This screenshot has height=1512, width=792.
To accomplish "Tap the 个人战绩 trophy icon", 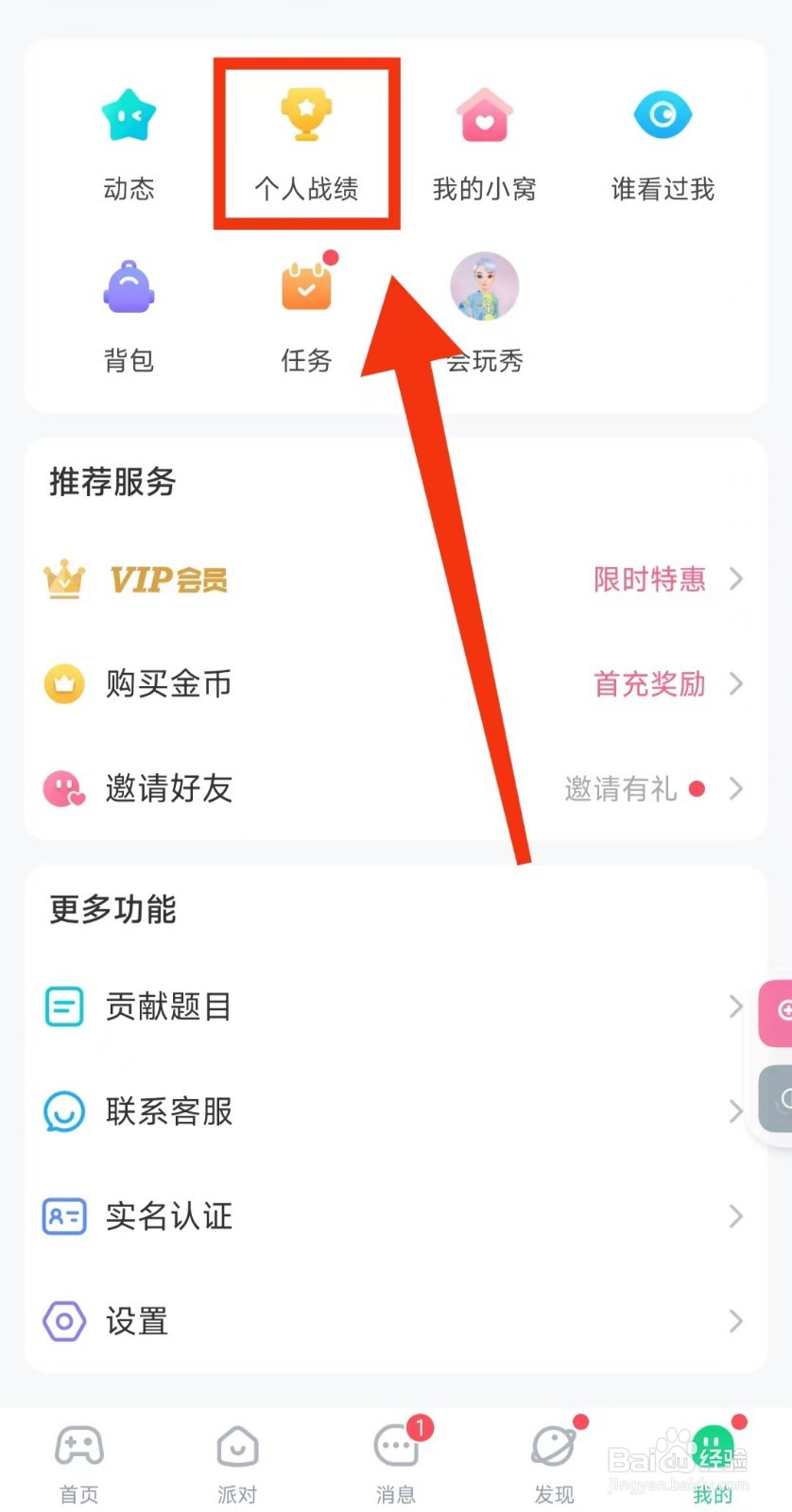I will [x=306, y=113].
